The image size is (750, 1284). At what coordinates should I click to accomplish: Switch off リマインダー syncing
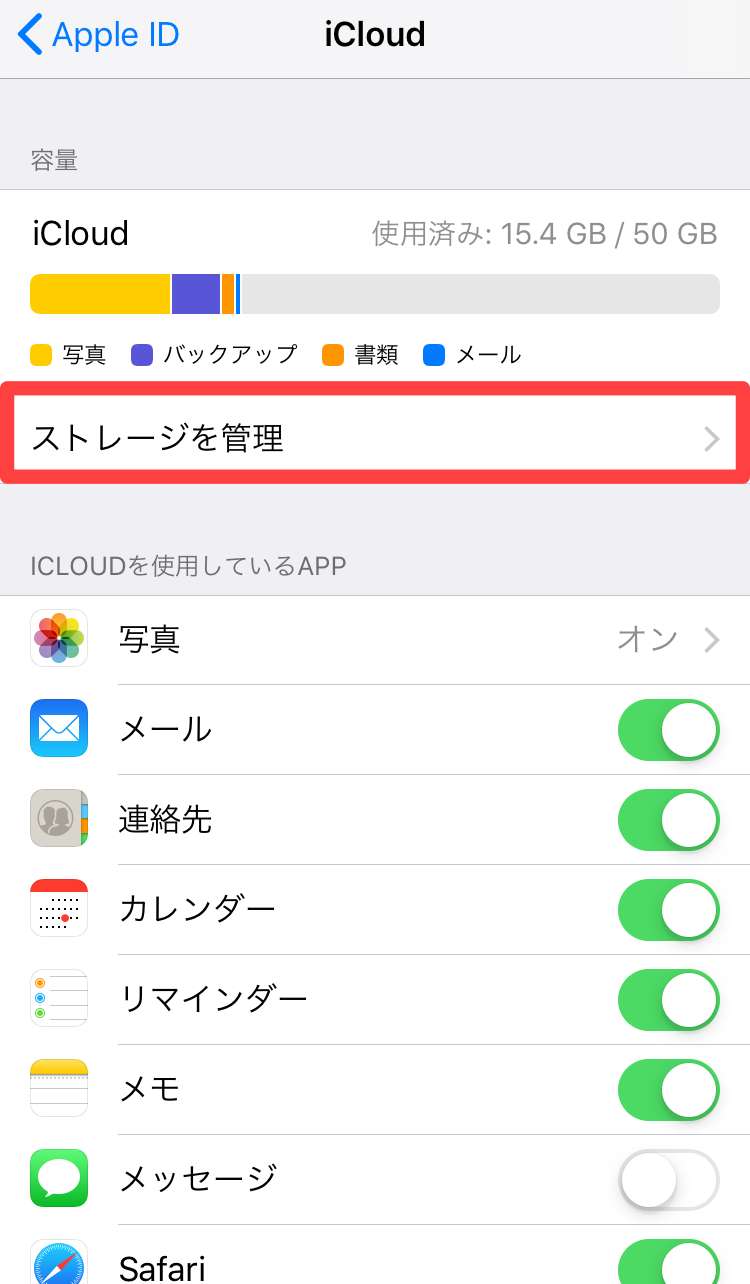[668, 999]
